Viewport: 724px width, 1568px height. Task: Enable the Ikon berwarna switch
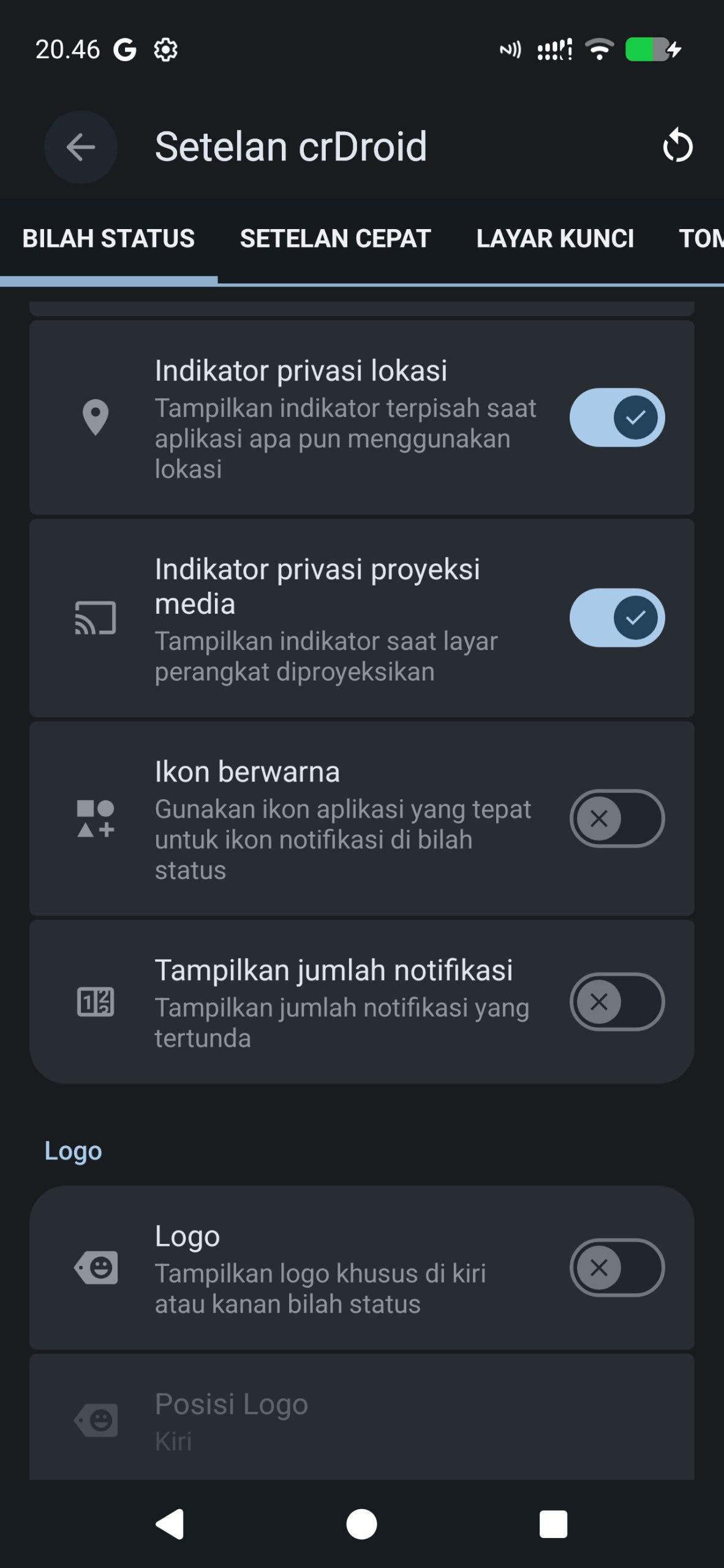(x=617, y=818)
